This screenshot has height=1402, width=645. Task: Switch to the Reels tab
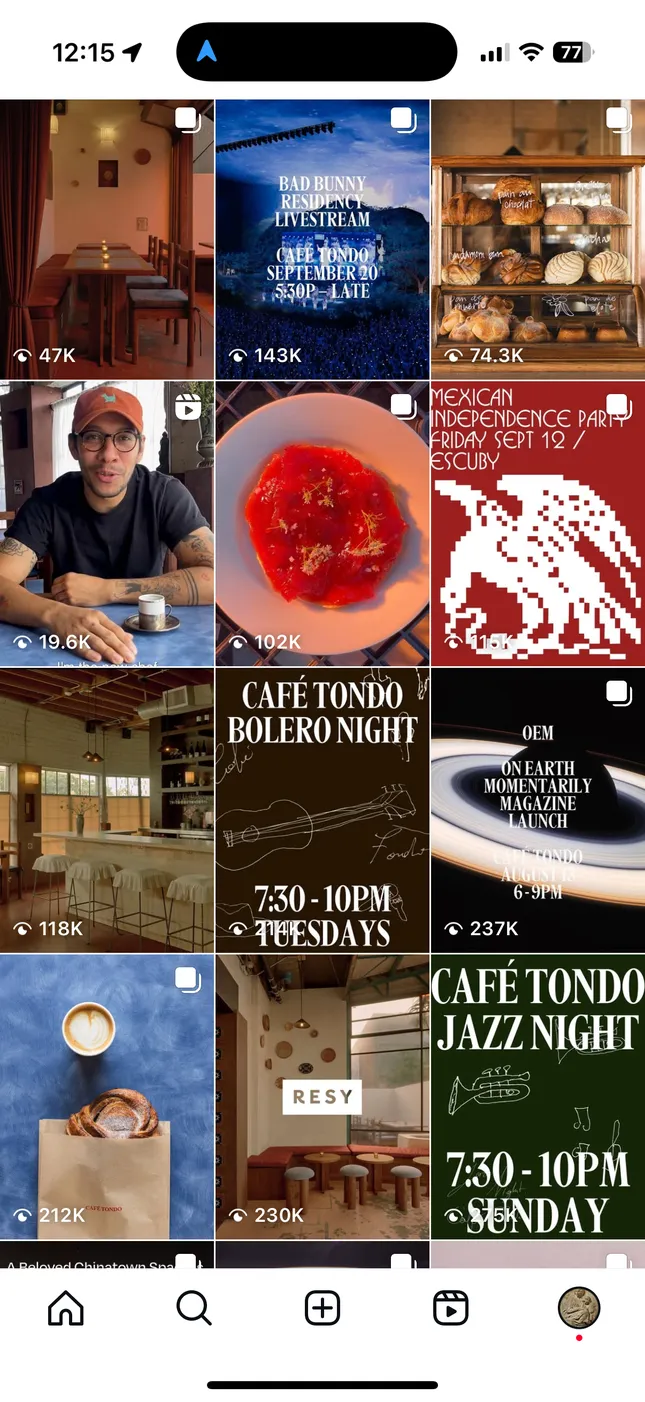click(x=451, y=1307)
